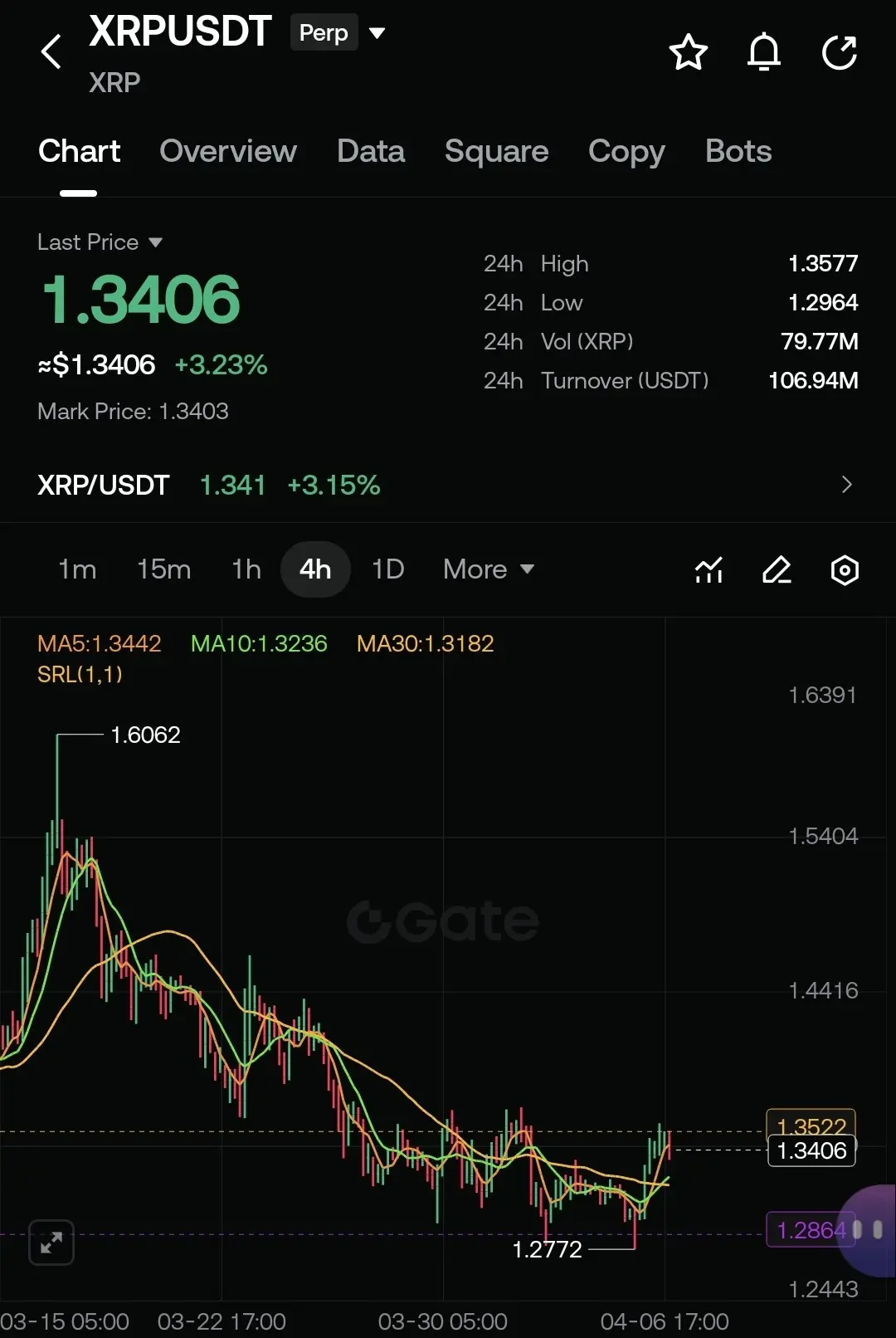Viewport: 896px width, 1338px height.
Task: Open chart settings via hexagon gear icon
Action: (x=844, y=569)
